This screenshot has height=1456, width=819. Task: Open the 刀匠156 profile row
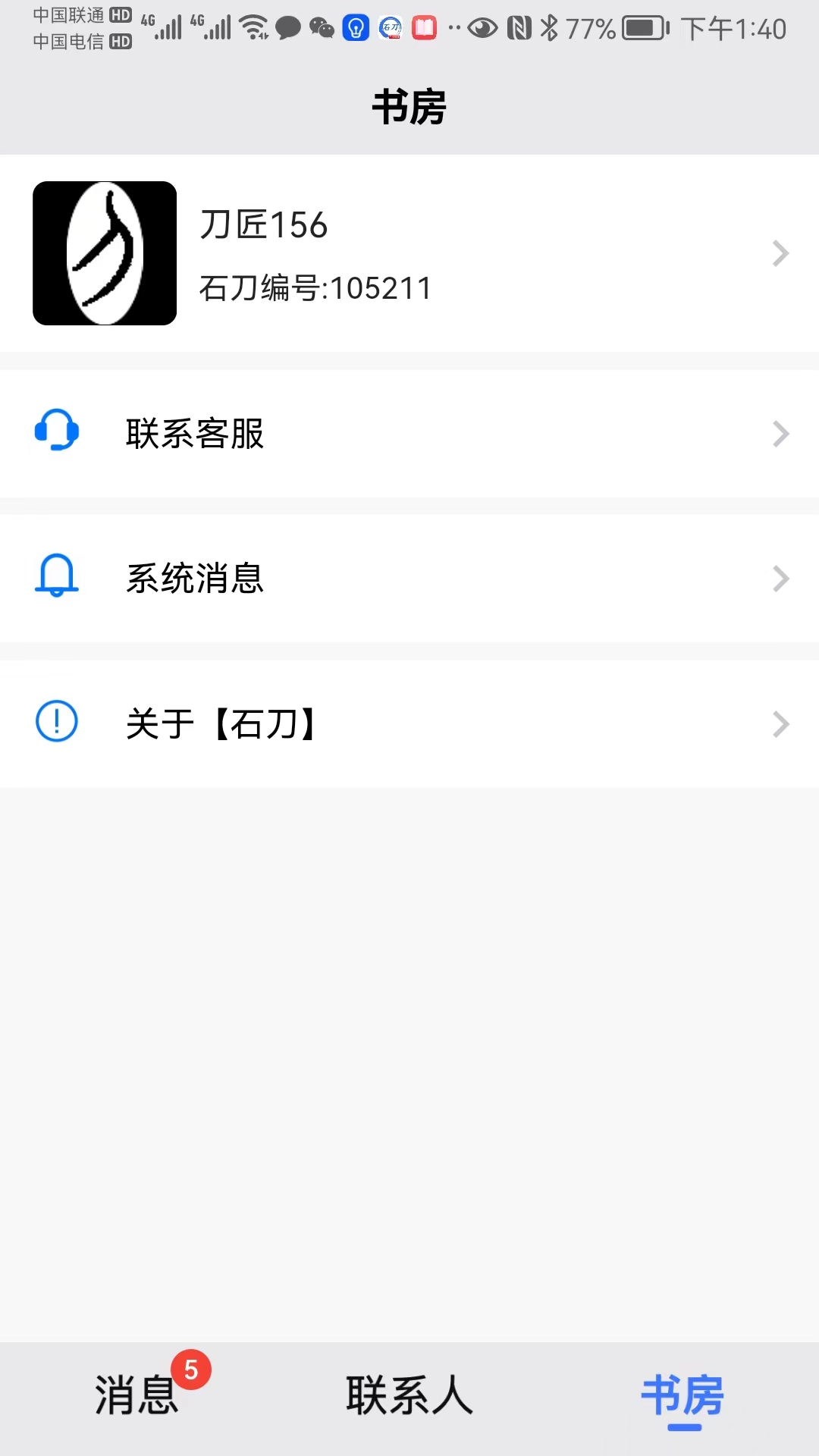[409, 253]
